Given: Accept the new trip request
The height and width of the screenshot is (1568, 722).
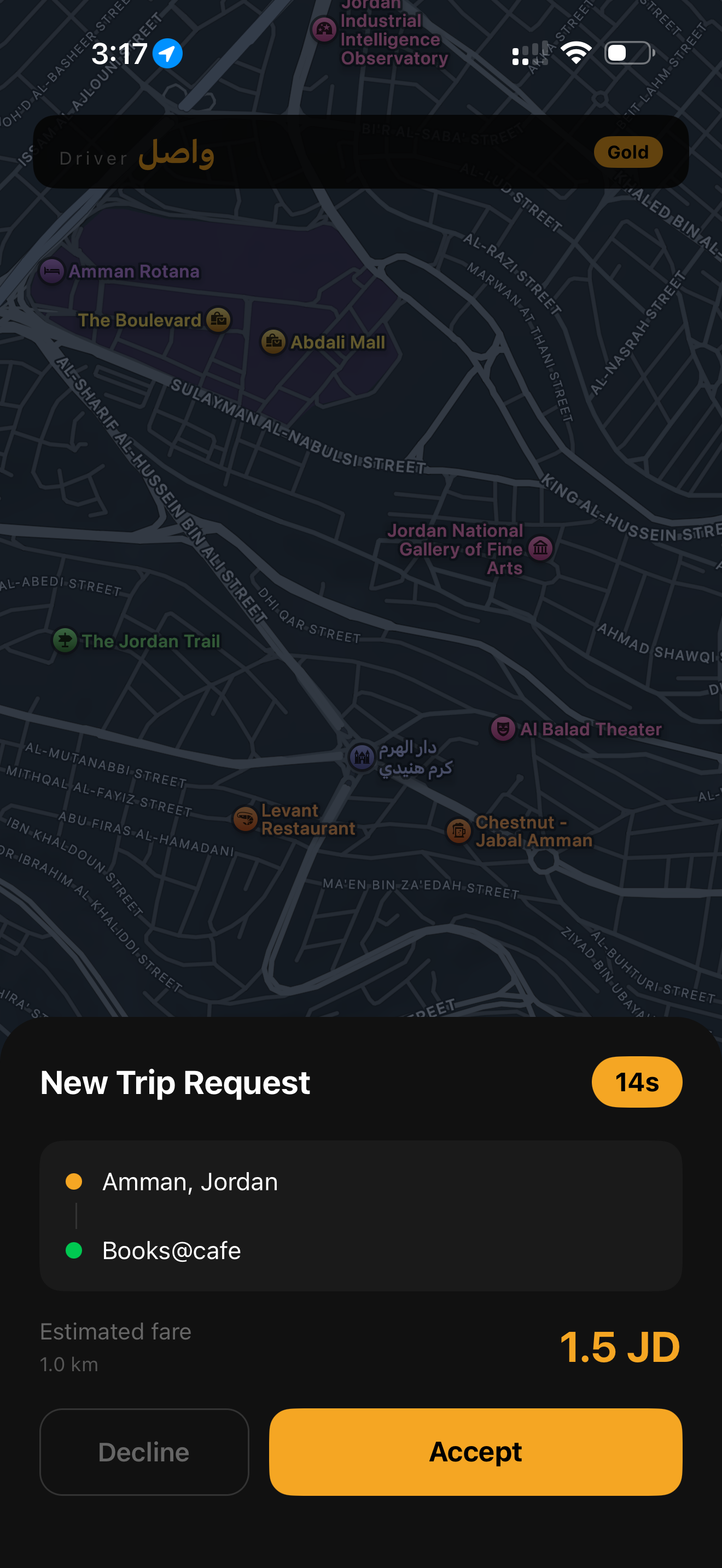Looking at the screenshot, I should (475, 1452).
